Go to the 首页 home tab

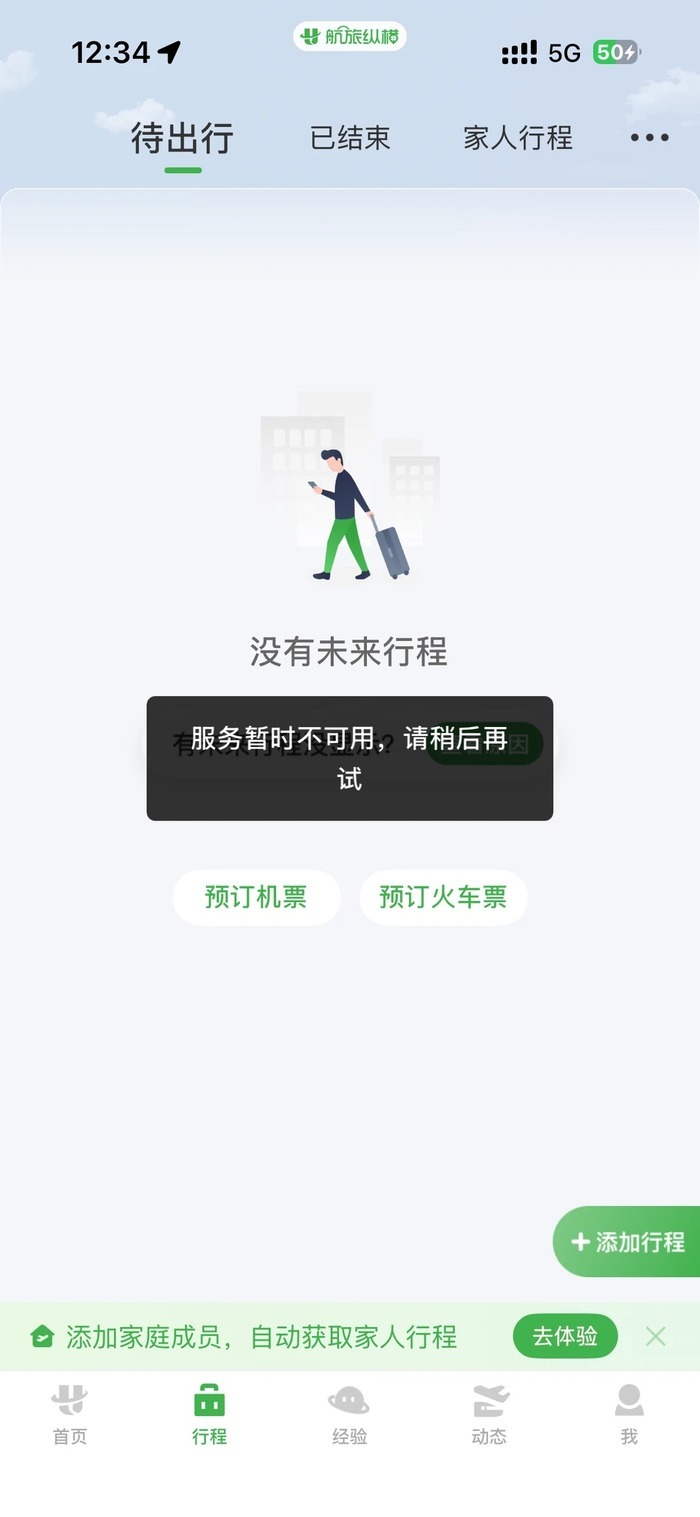(70, 1414)
